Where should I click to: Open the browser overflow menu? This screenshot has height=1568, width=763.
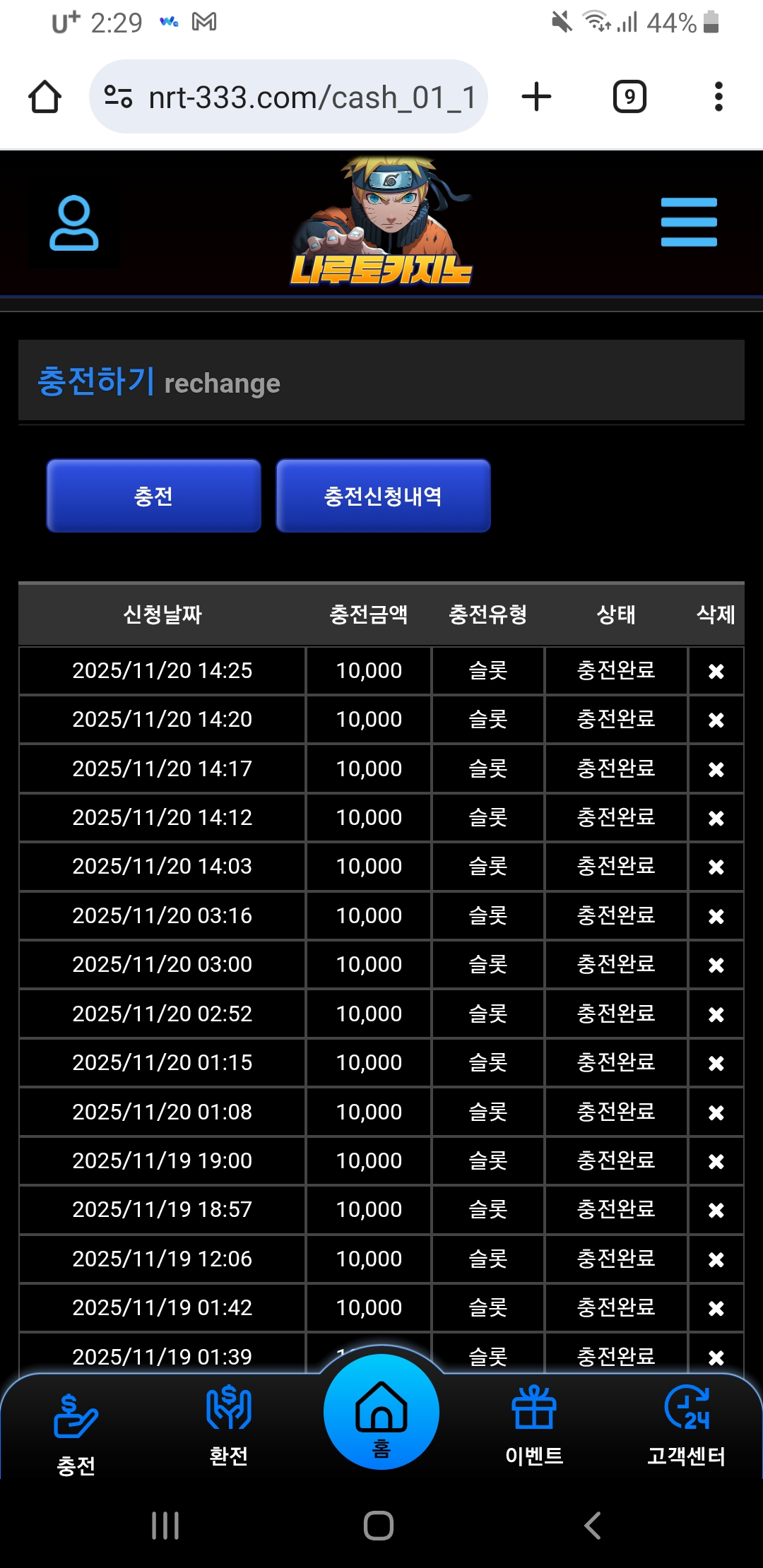718,97
